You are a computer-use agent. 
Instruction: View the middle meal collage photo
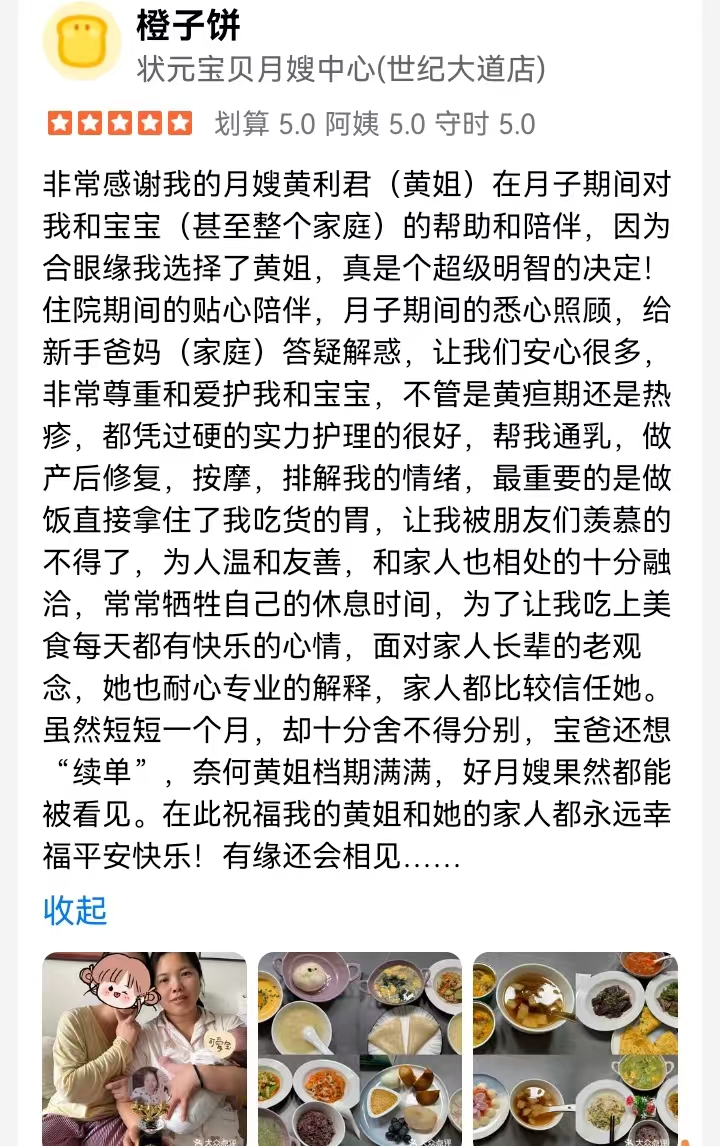[x=360, y=1049]
